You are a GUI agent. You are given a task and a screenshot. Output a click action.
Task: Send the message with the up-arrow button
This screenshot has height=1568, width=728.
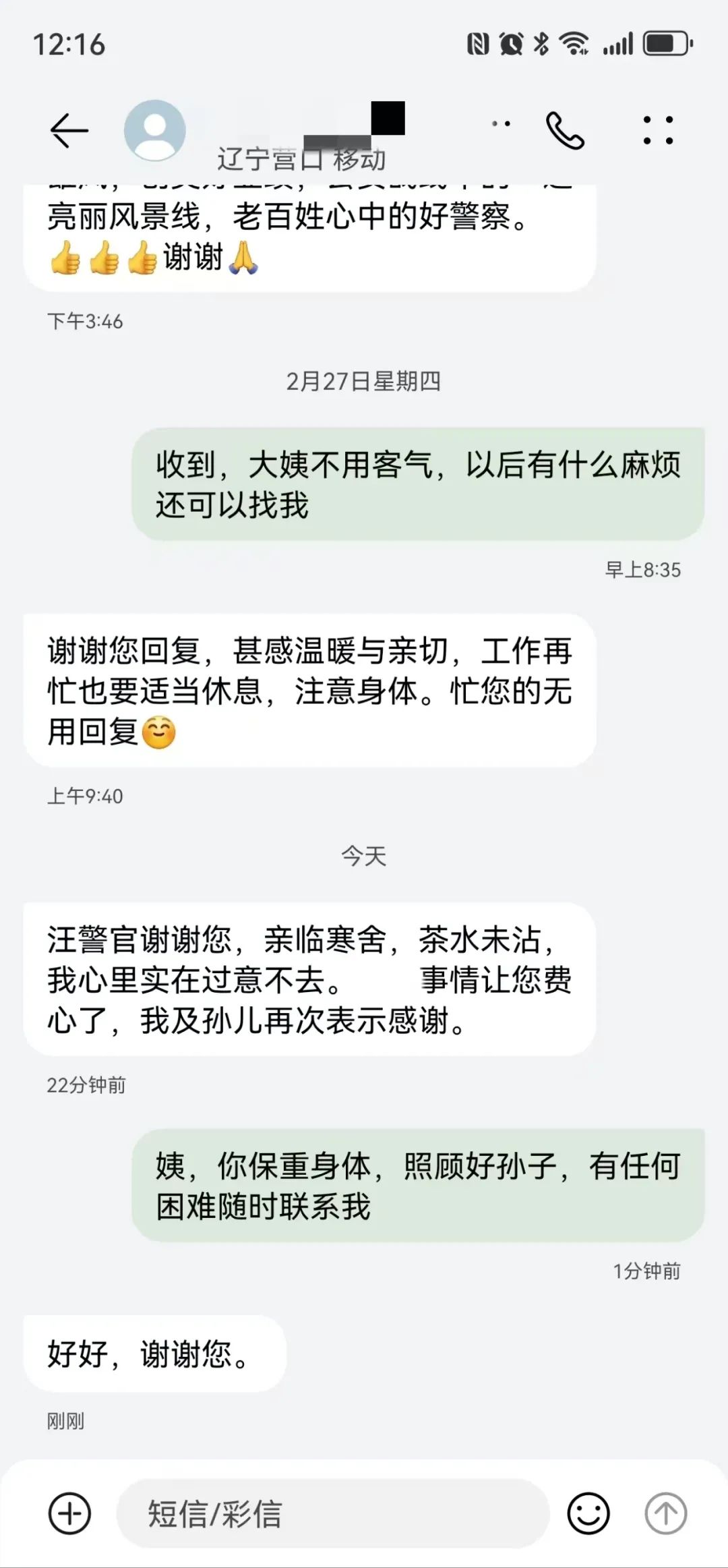pyautogui.click(x=666, y=1514)
